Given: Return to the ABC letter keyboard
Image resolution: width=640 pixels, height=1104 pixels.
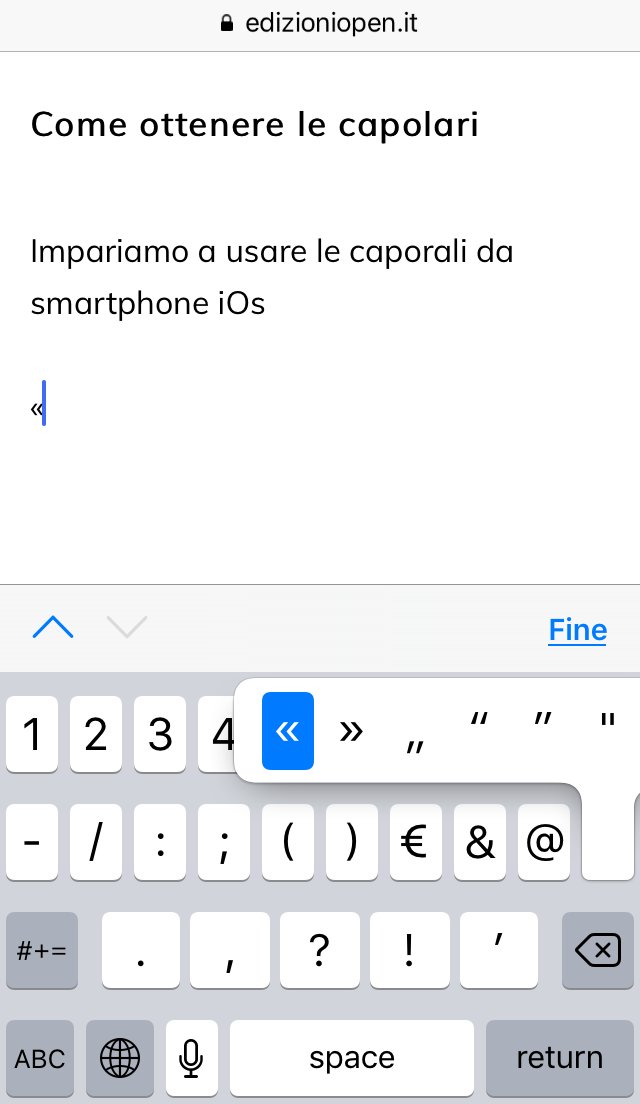Looking at the screenshot, I should point(39,1058).
